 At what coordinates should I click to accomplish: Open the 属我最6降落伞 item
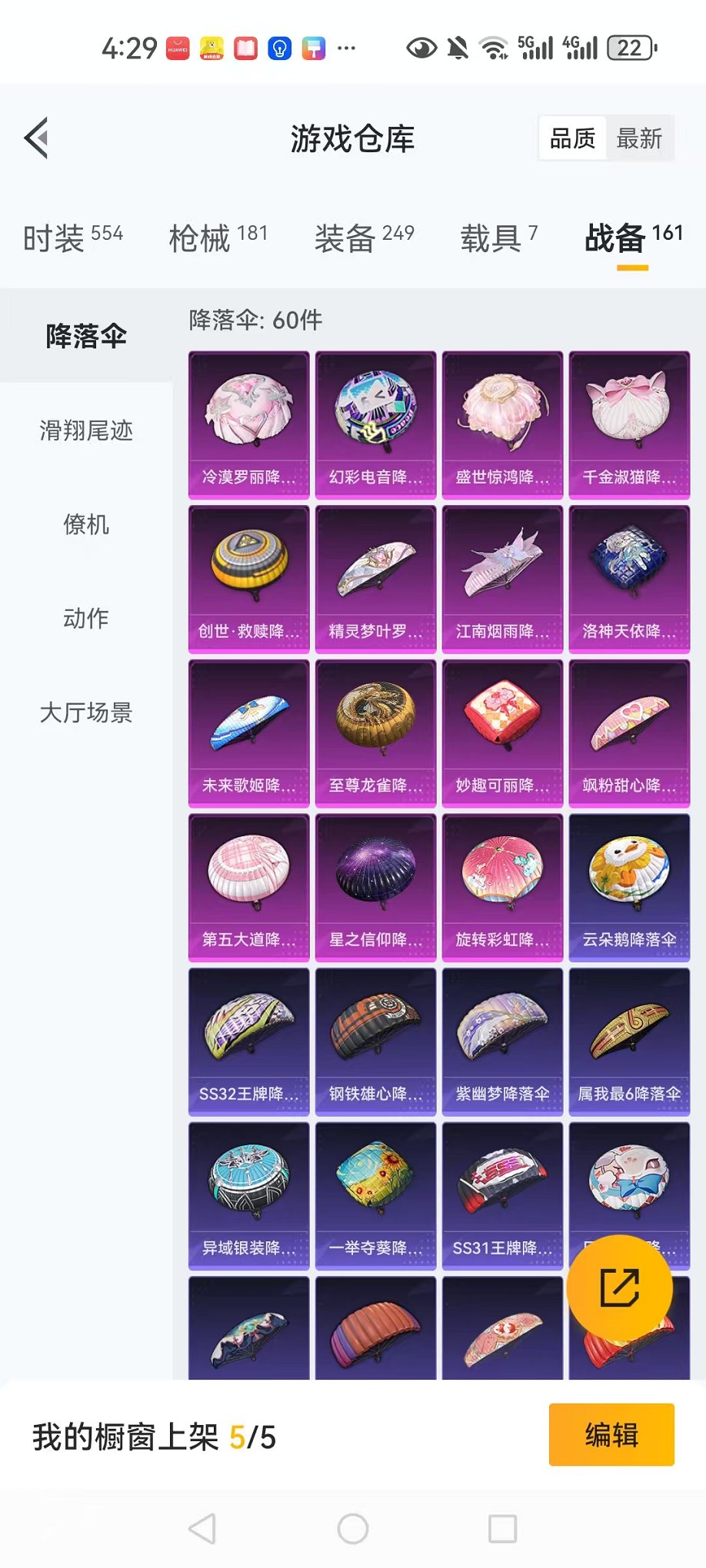[629, 1041]
